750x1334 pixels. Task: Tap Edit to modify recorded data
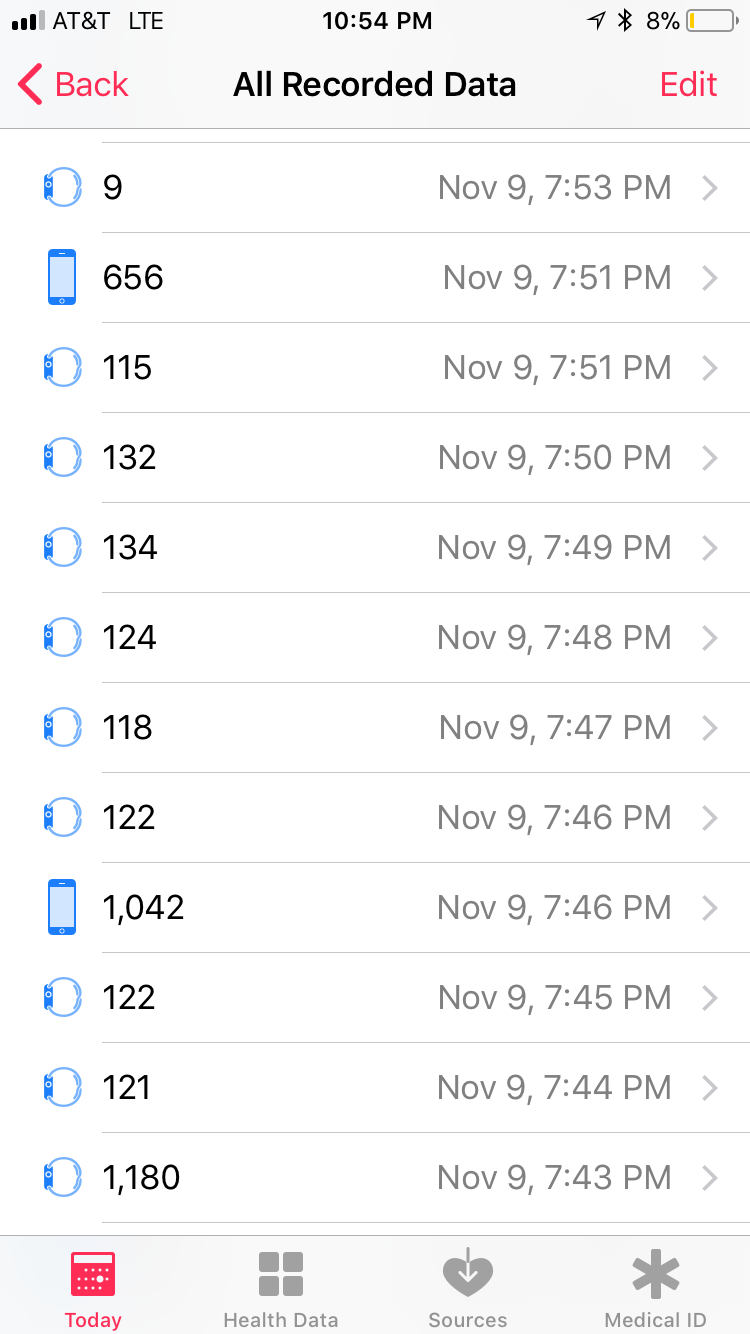tap(688, 85)
